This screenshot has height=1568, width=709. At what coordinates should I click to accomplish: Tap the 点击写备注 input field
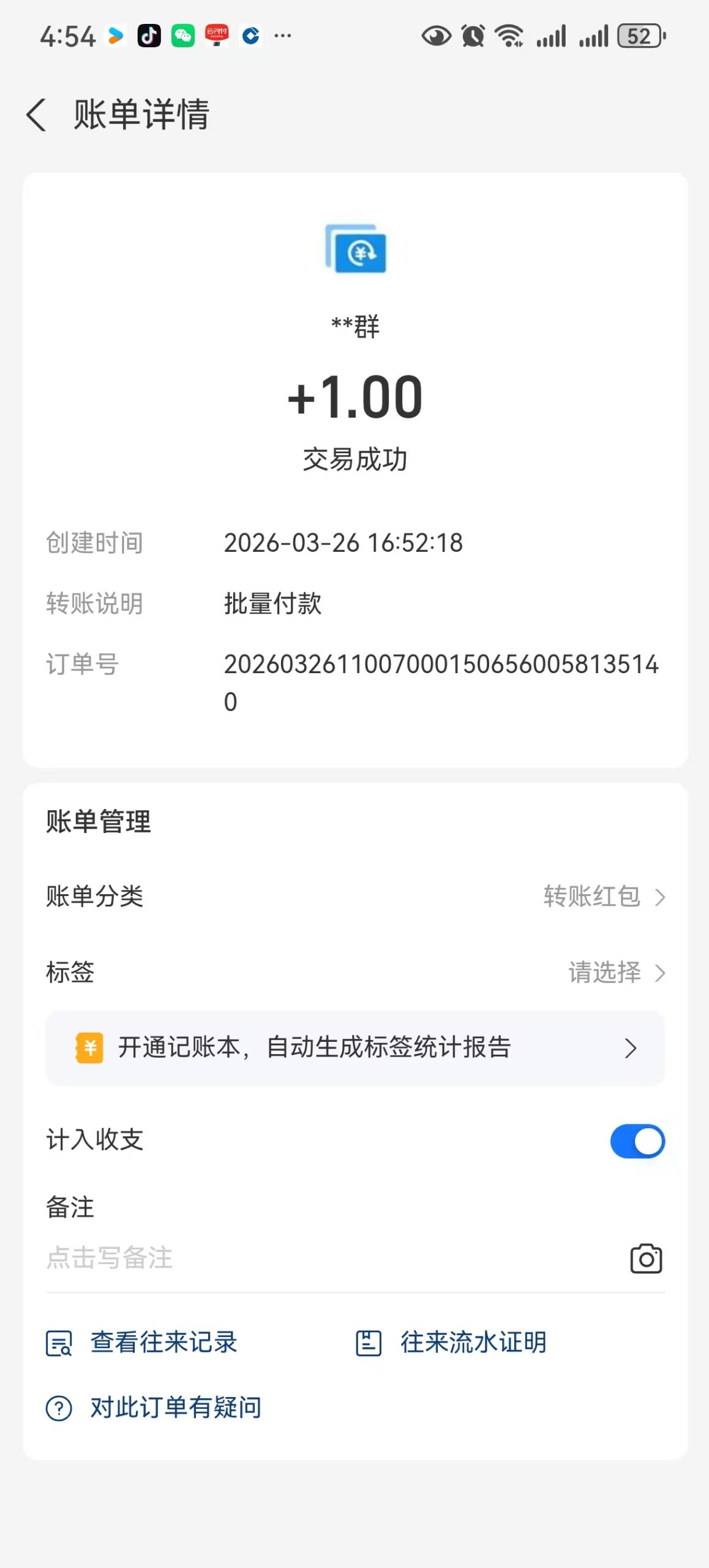coord(245,1259)
